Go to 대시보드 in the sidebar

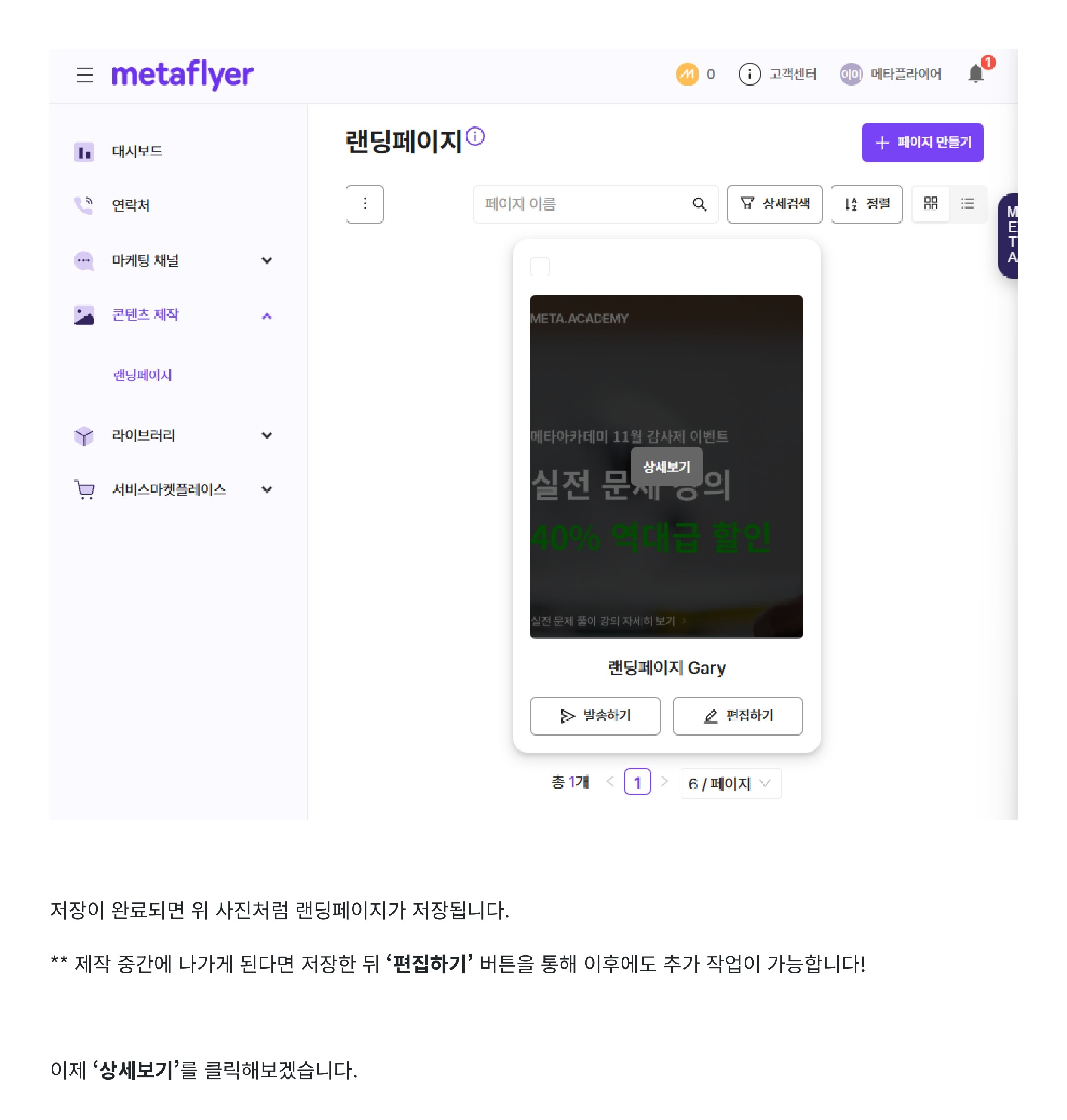pyautogui.click(x=137, y=151)
